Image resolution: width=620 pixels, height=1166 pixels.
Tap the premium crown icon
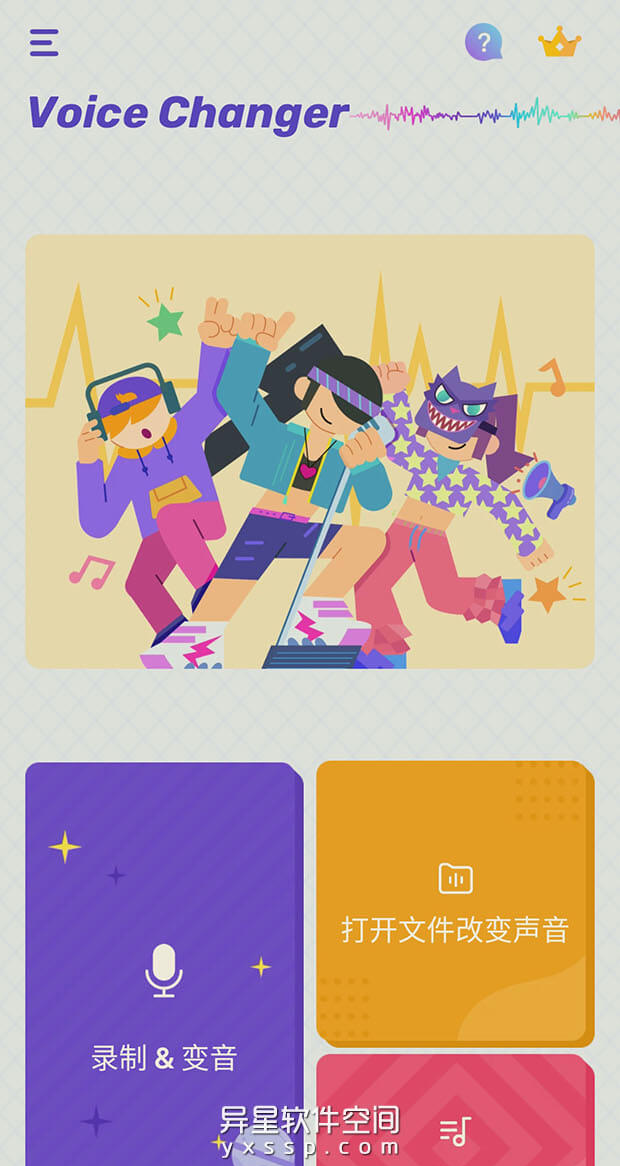[x=559, y=43]
